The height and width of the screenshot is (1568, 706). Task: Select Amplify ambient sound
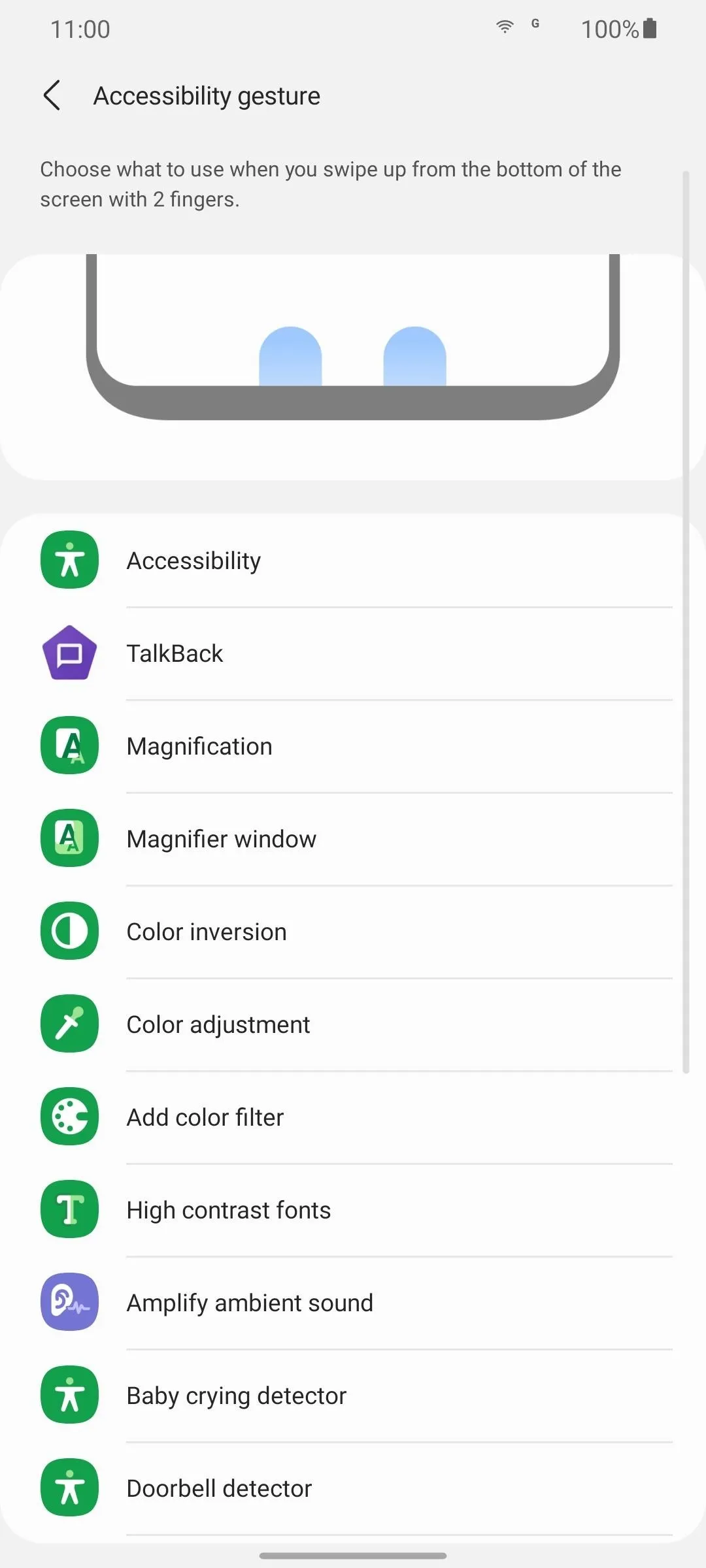pos(353,1303)
